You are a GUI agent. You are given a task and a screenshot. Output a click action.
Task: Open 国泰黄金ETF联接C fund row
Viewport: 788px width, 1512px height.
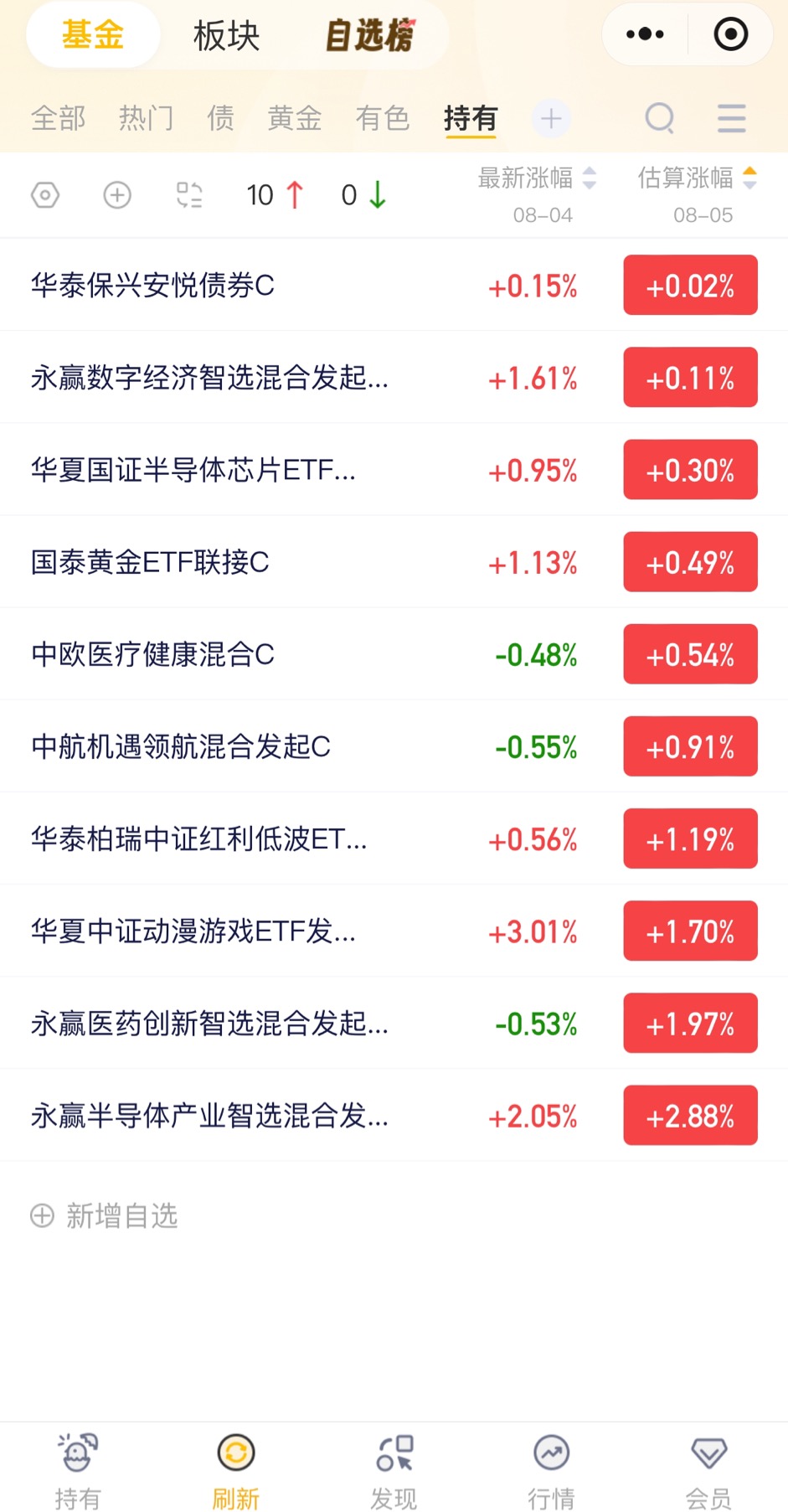[x=394, y=561]
